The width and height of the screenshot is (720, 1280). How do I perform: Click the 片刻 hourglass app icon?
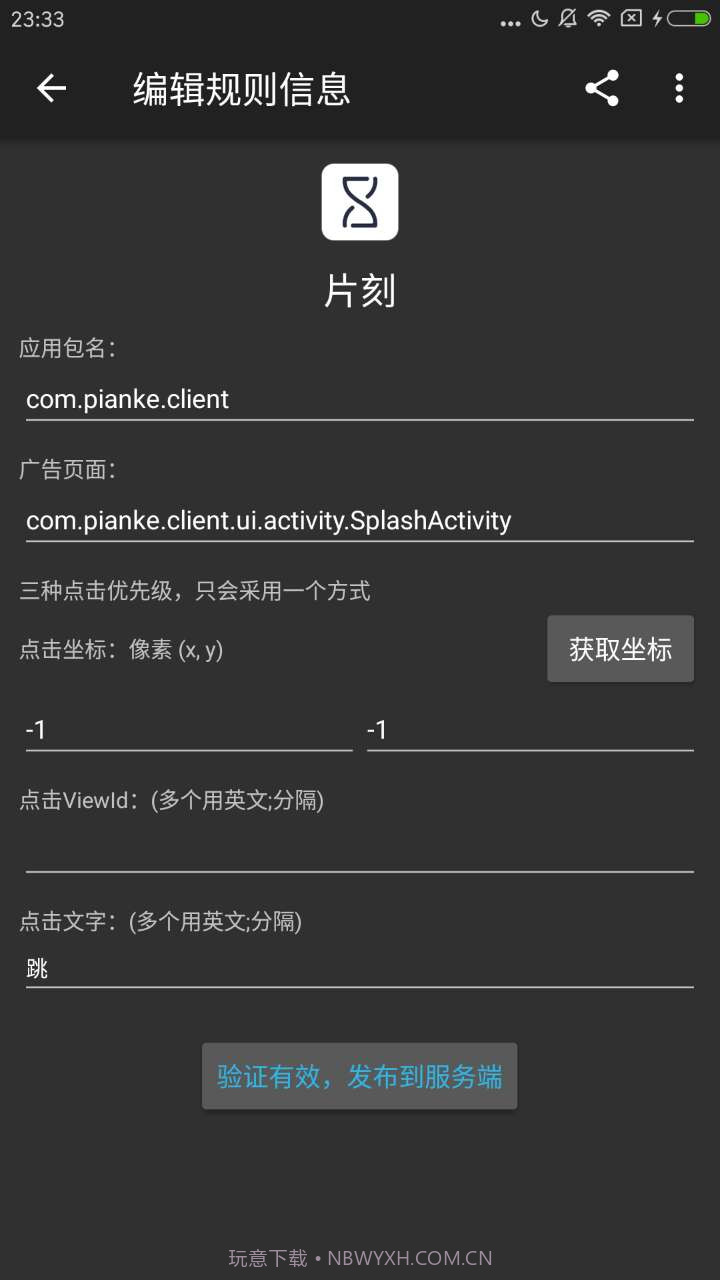pos(360,202)
